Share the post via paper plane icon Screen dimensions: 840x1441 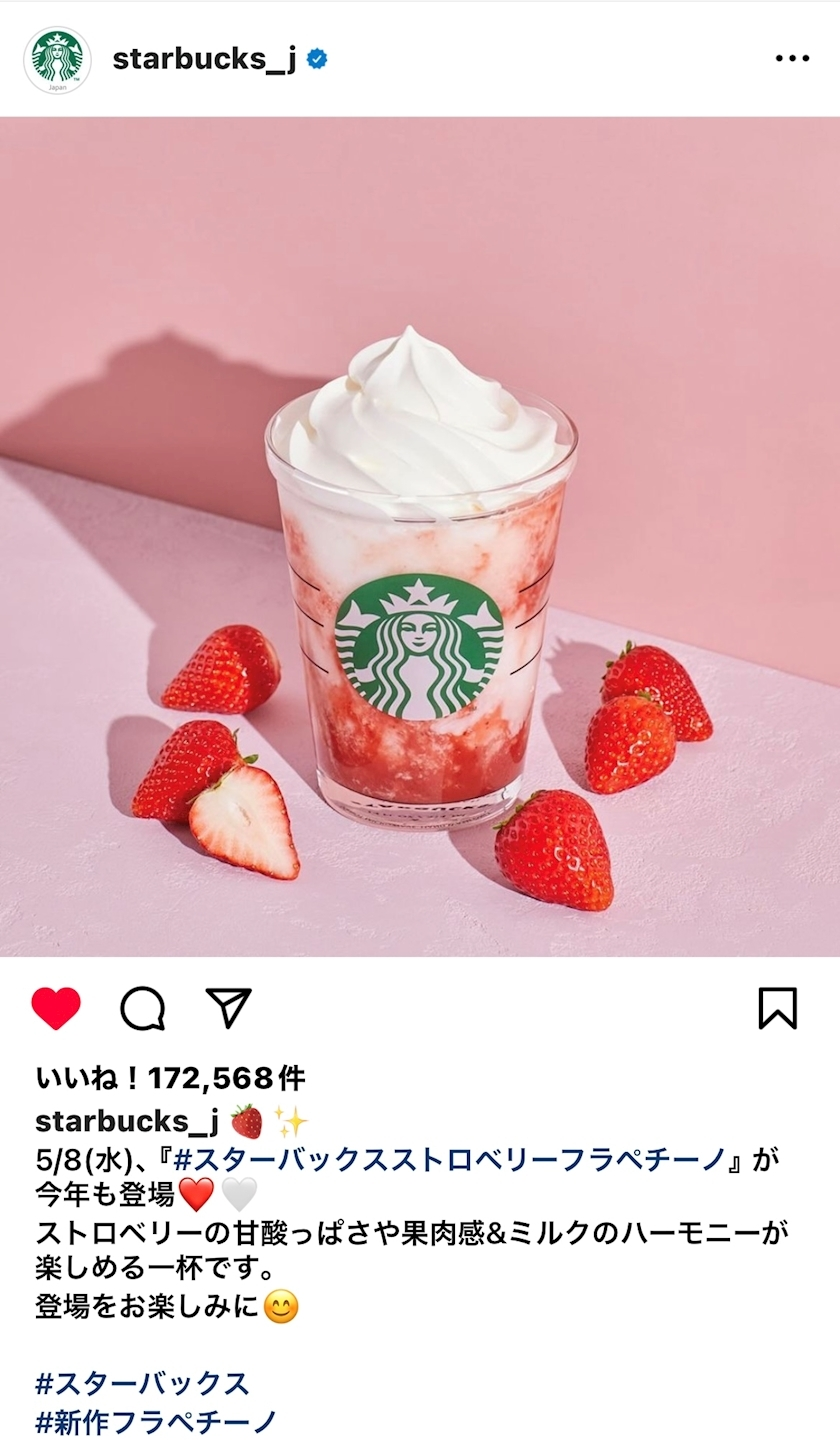[x=228, y=1008]
